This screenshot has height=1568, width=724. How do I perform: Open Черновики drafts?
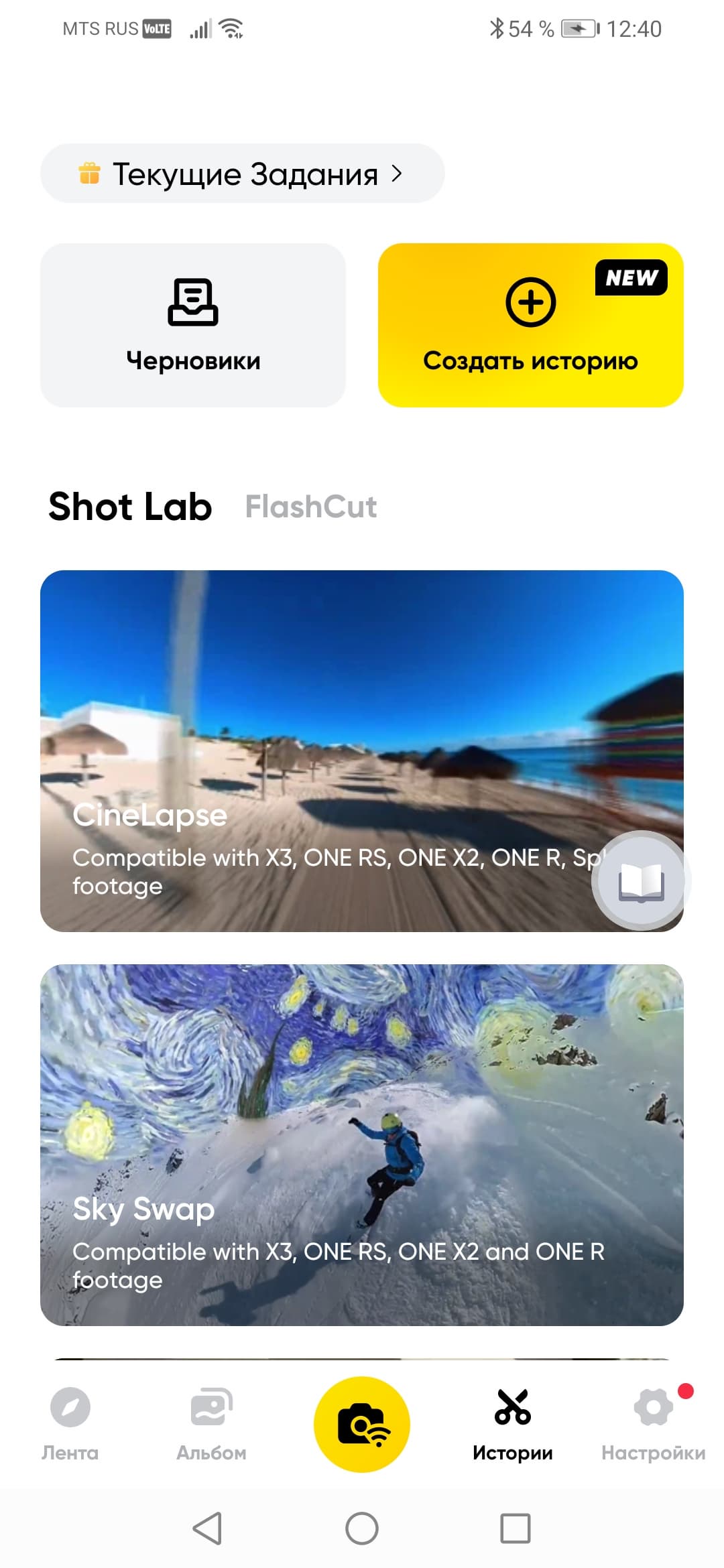click(x=193, y=325)
